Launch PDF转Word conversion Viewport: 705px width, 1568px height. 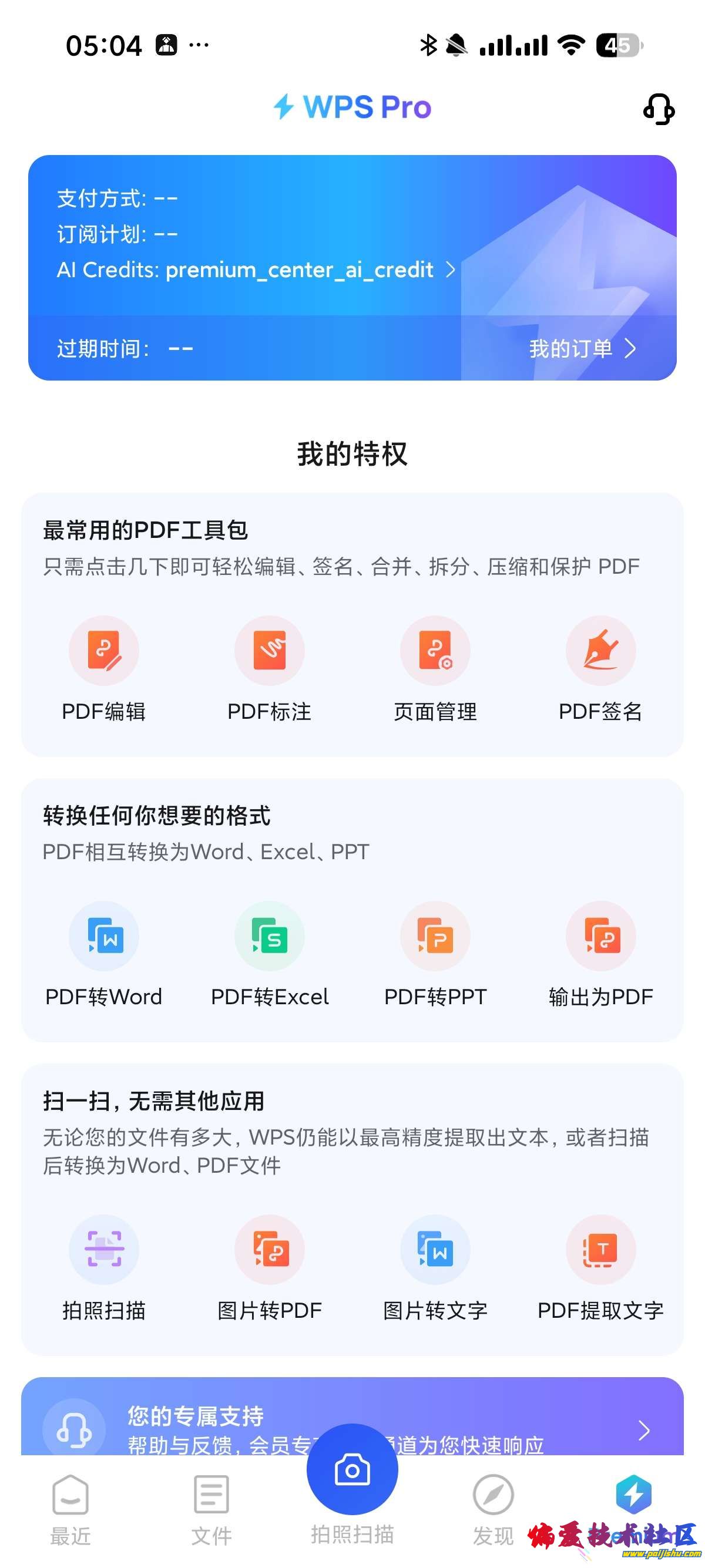tap(104, 937)
